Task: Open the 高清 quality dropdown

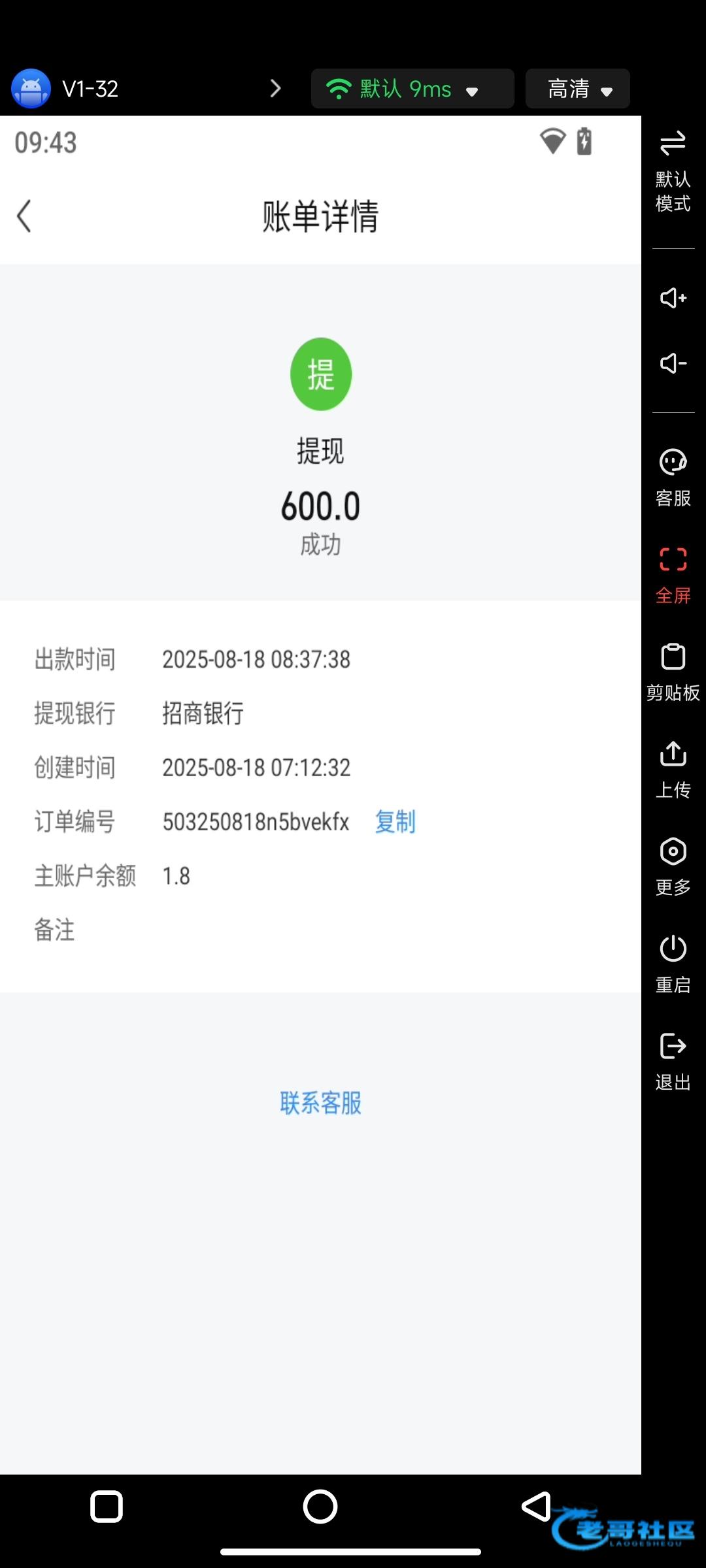Action: click(x=577, y=89)
